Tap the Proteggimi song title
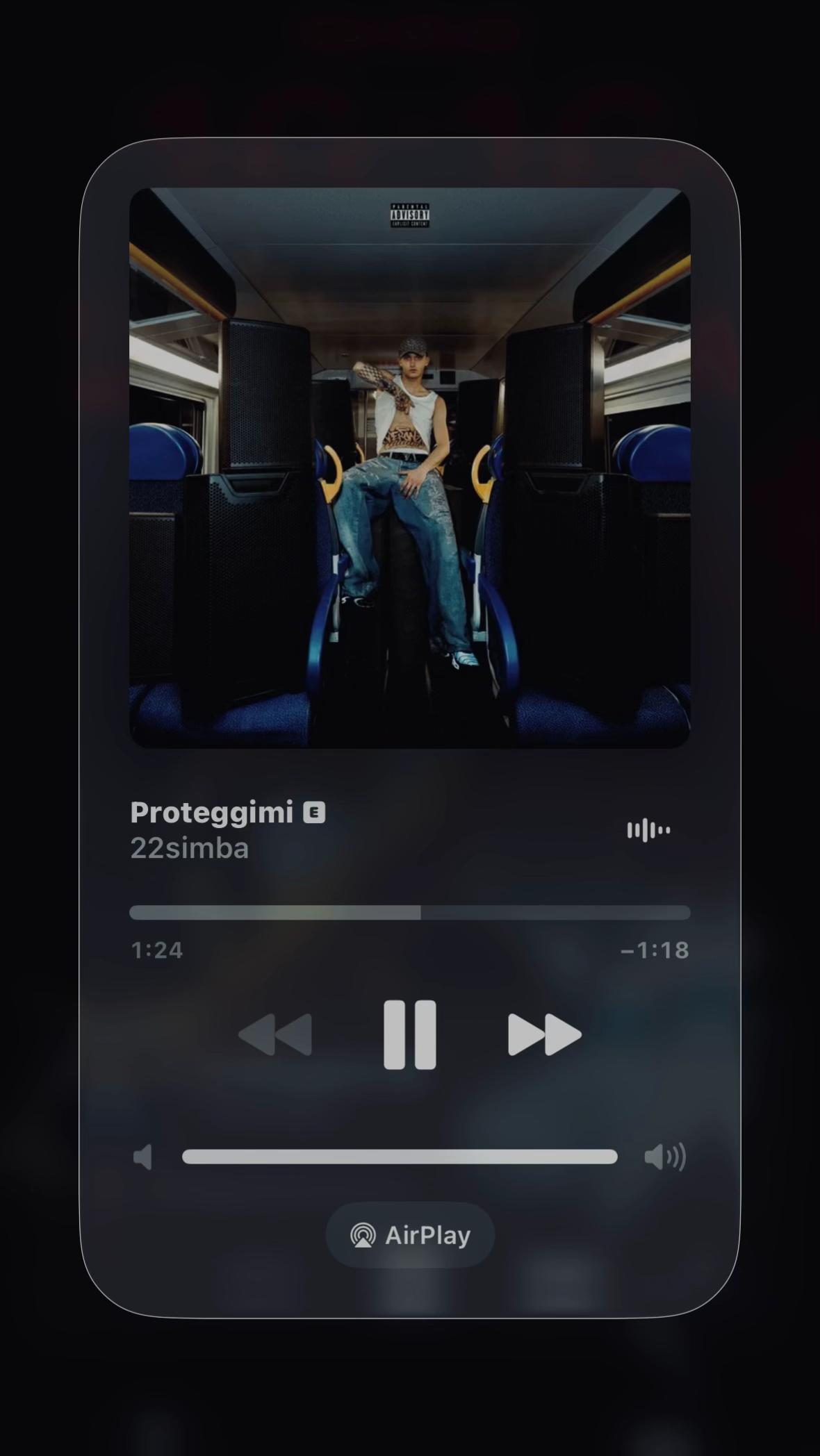This screenshot has height=1456, width=820. (x=212, y=813)
